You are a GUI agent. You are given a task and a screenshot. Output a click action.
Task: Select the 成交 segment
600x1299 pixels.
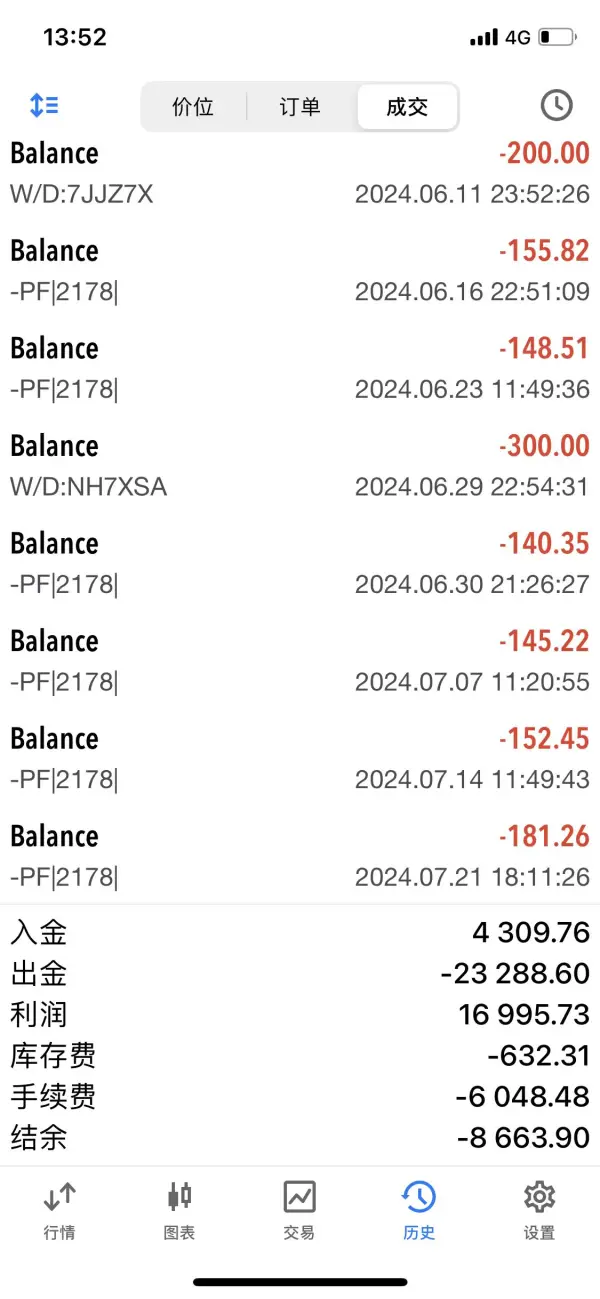point(407,107)
